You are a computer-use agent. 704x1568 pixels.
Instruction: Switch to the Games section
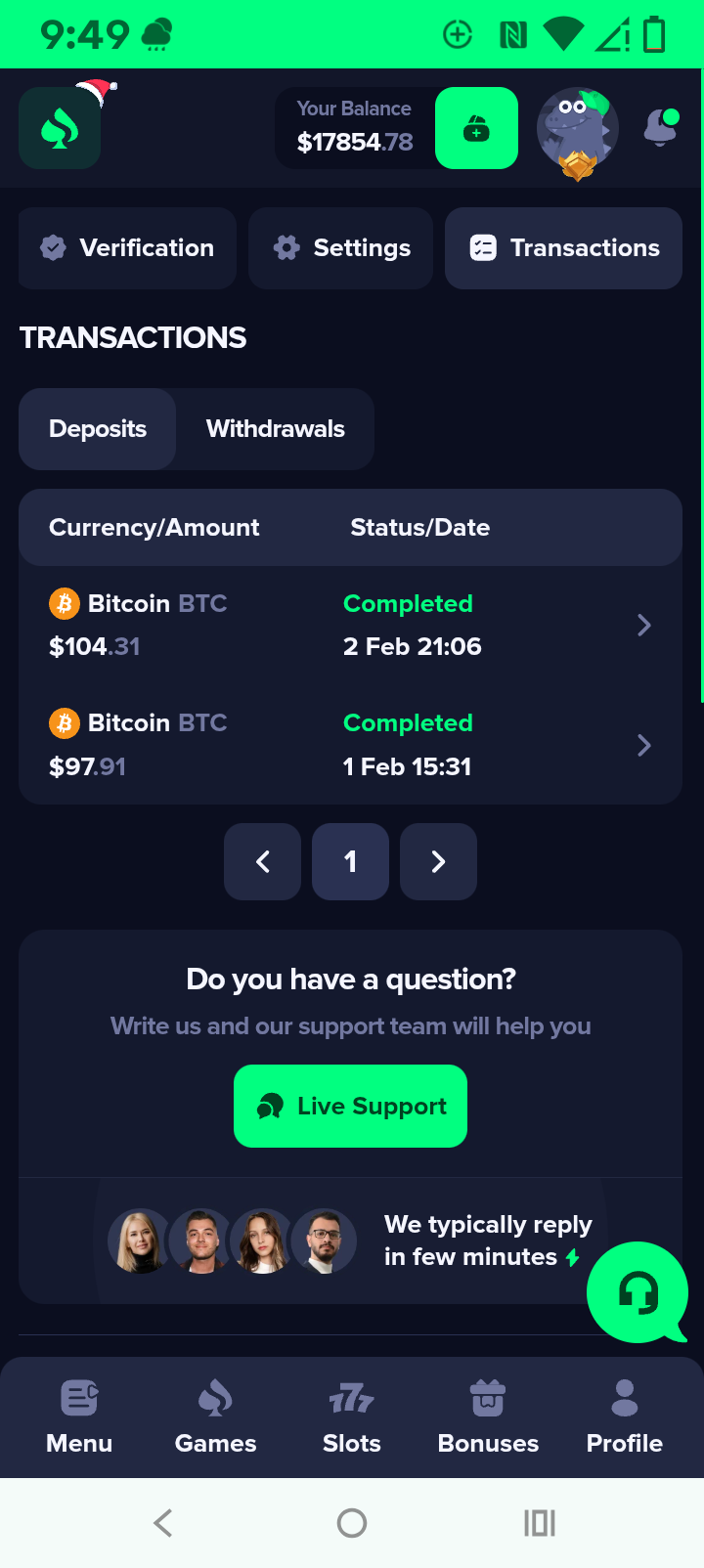click(215, 1416)
